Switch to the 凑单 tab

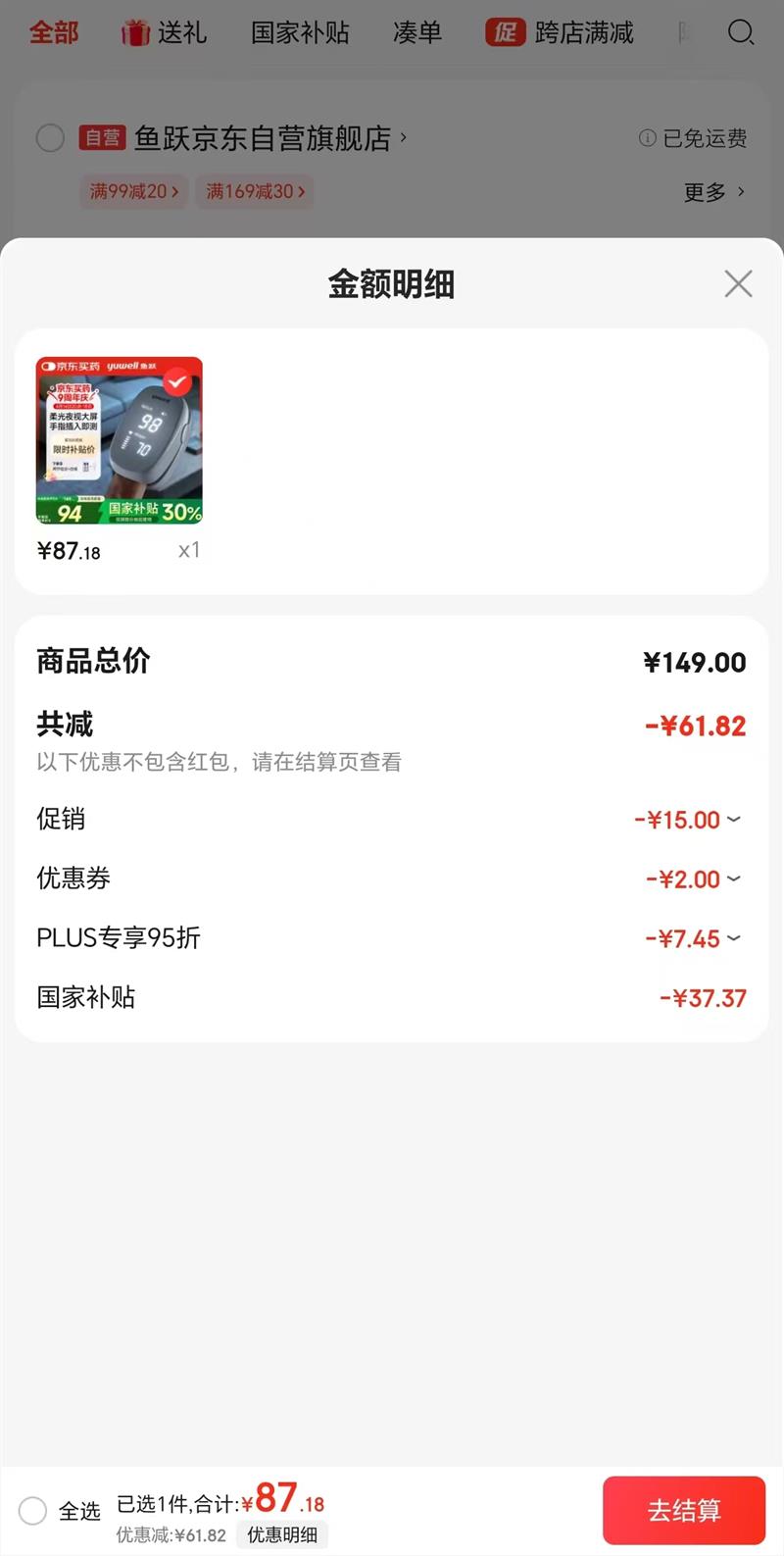[x=417, y=32]
